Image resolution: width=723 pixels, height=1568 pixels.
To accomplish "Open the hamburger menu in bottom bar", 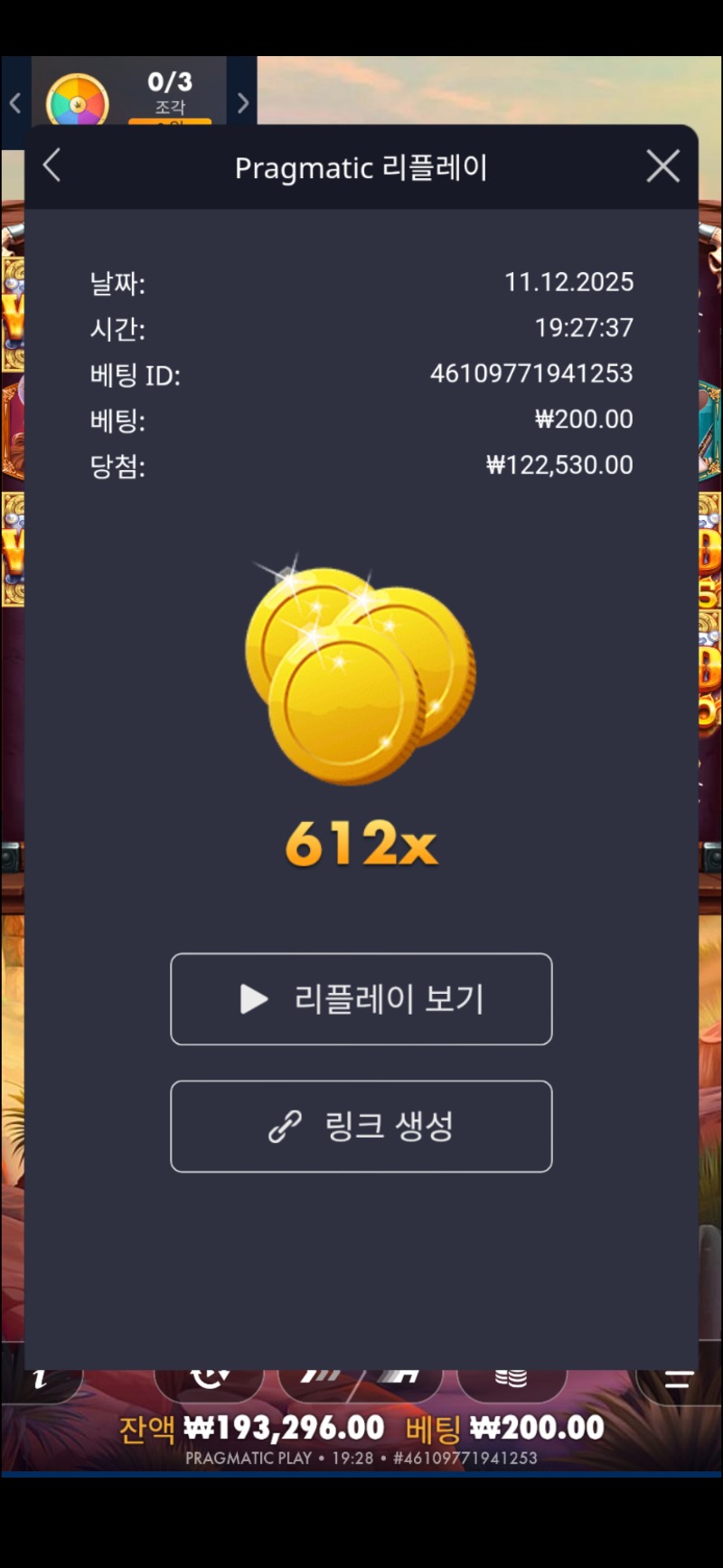I will 676,1377.
